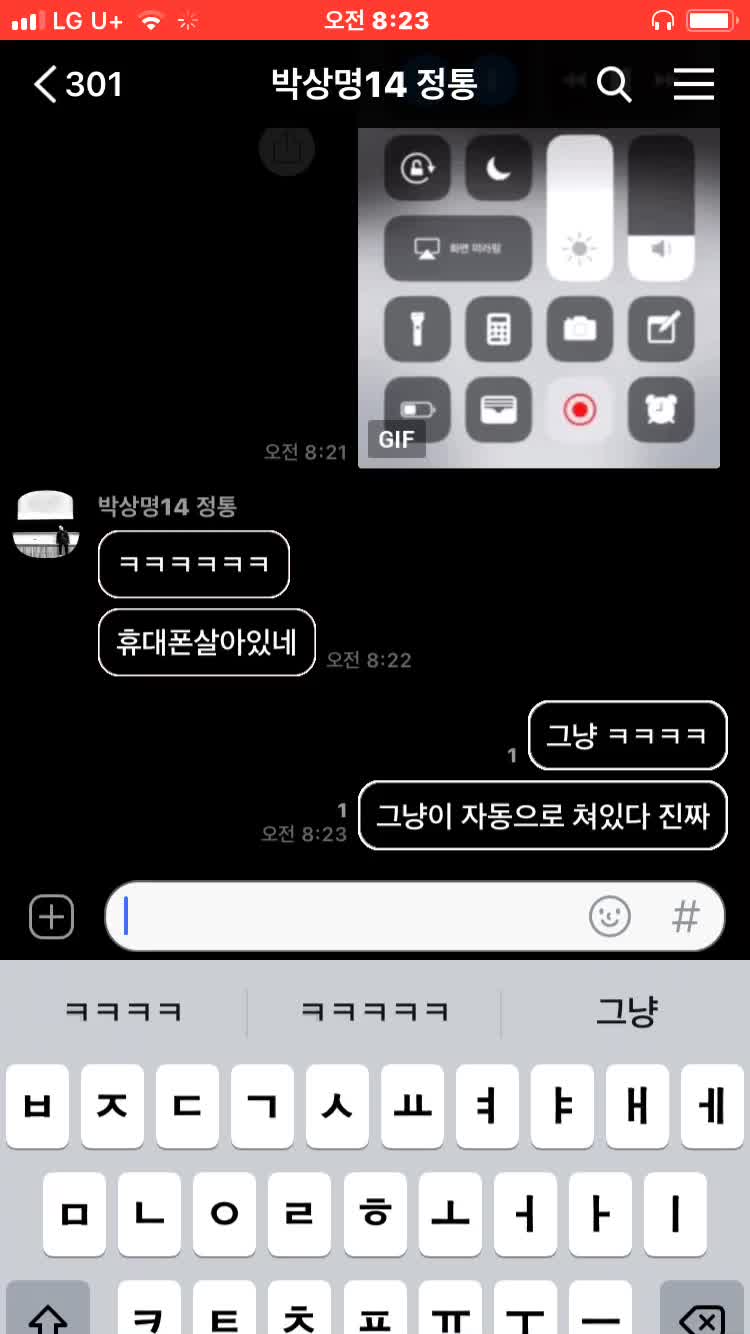Share the GIF with the share icon
The width and height of the screenshot is (750, 1334).
point(287,149)
